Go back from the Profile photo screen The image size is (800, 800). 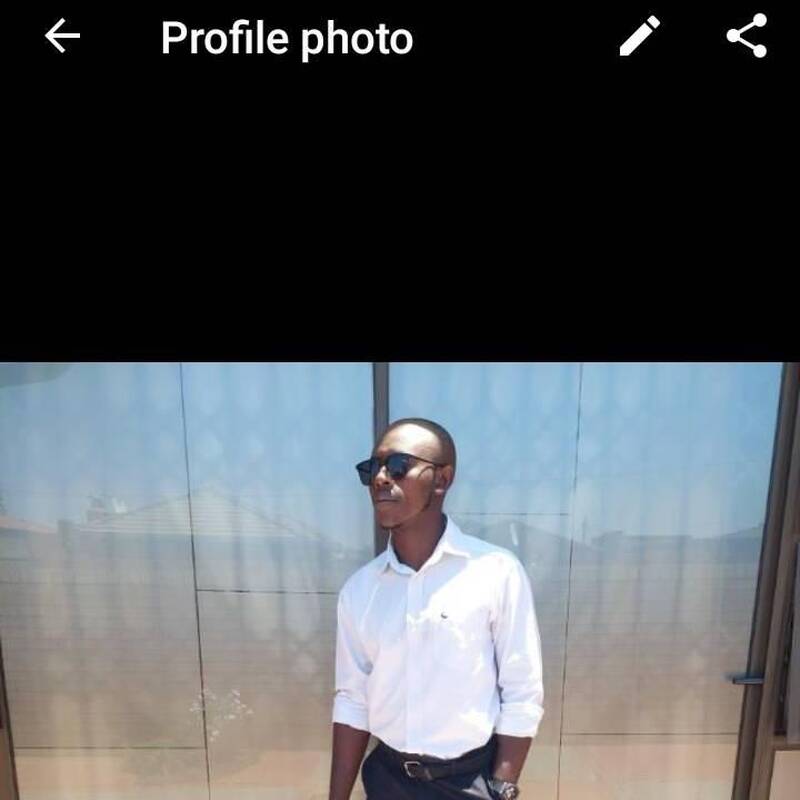pos(62,37)
